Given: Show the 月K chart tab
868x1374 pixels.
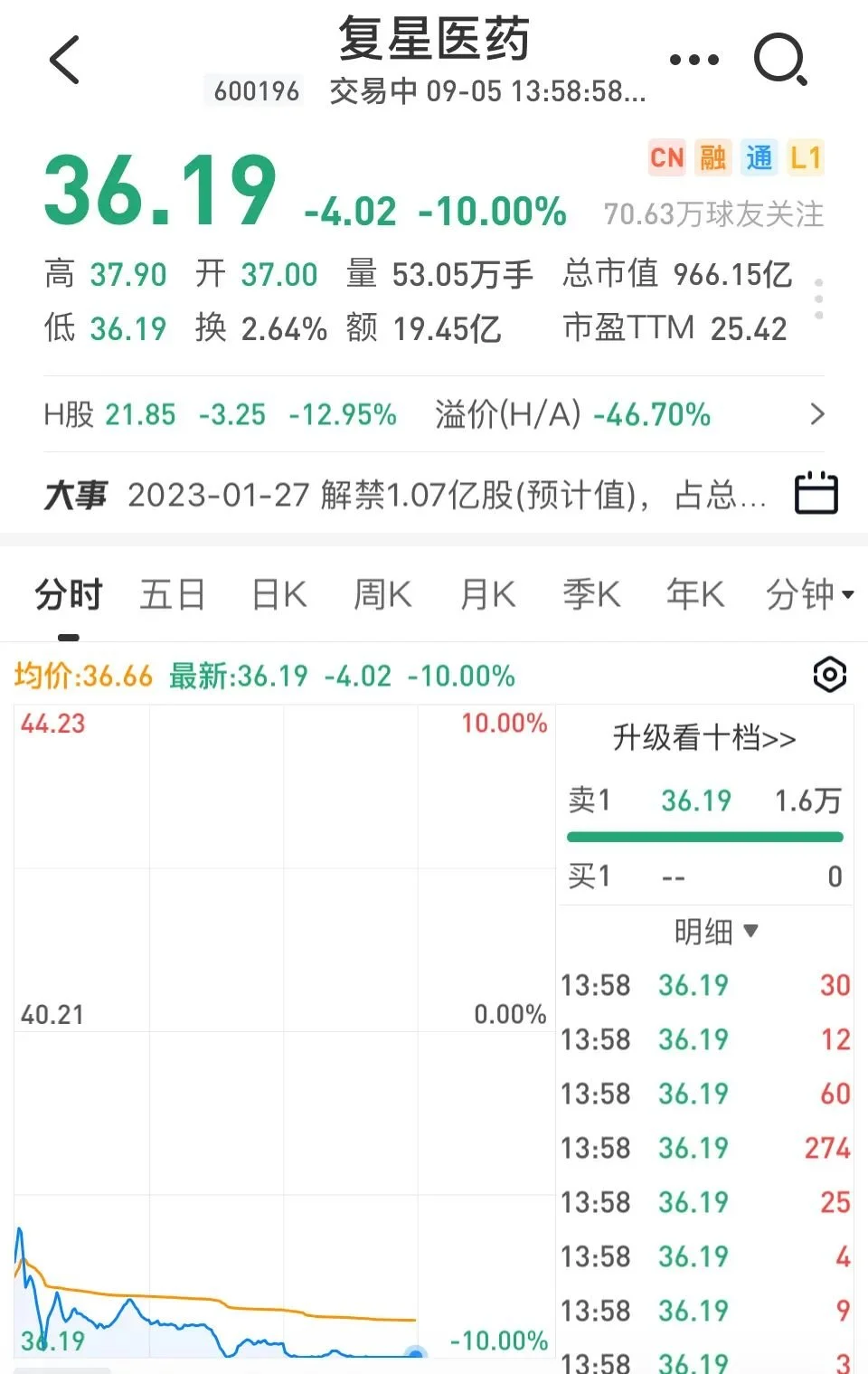Looking at the screenshot, I should pos(487,595).
